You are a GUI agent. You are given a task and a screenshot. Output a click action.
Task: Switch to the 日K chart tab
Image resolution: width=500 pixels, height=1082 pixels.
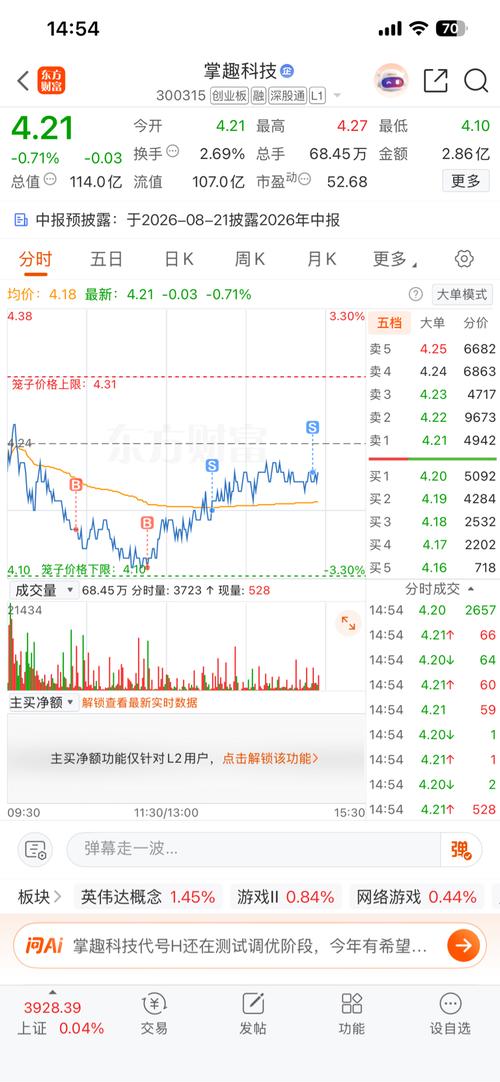pyautogui.click(x=179, y=259)
